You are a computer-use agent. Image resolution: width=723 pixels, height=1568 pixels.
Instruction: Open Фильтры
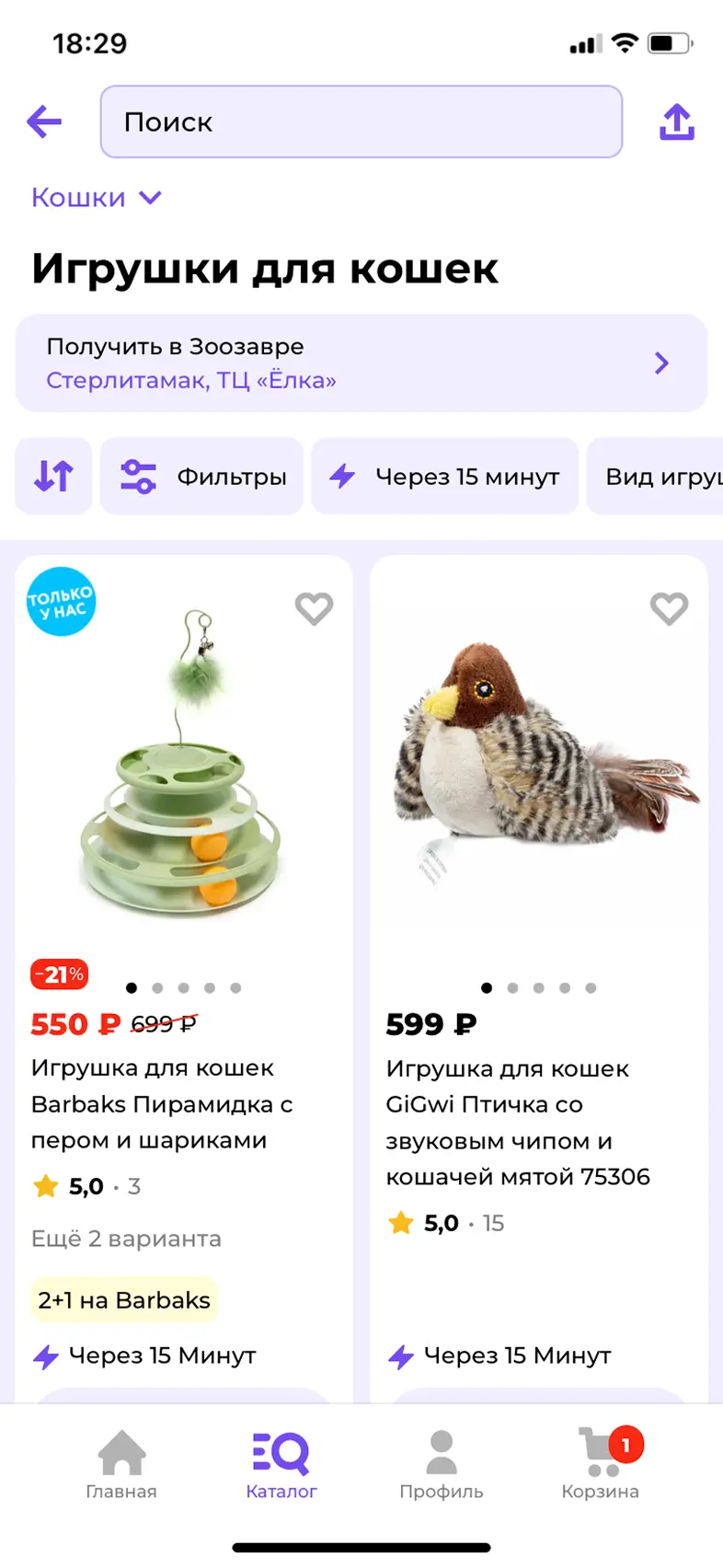pyautogui.click(x=202, y=476)
